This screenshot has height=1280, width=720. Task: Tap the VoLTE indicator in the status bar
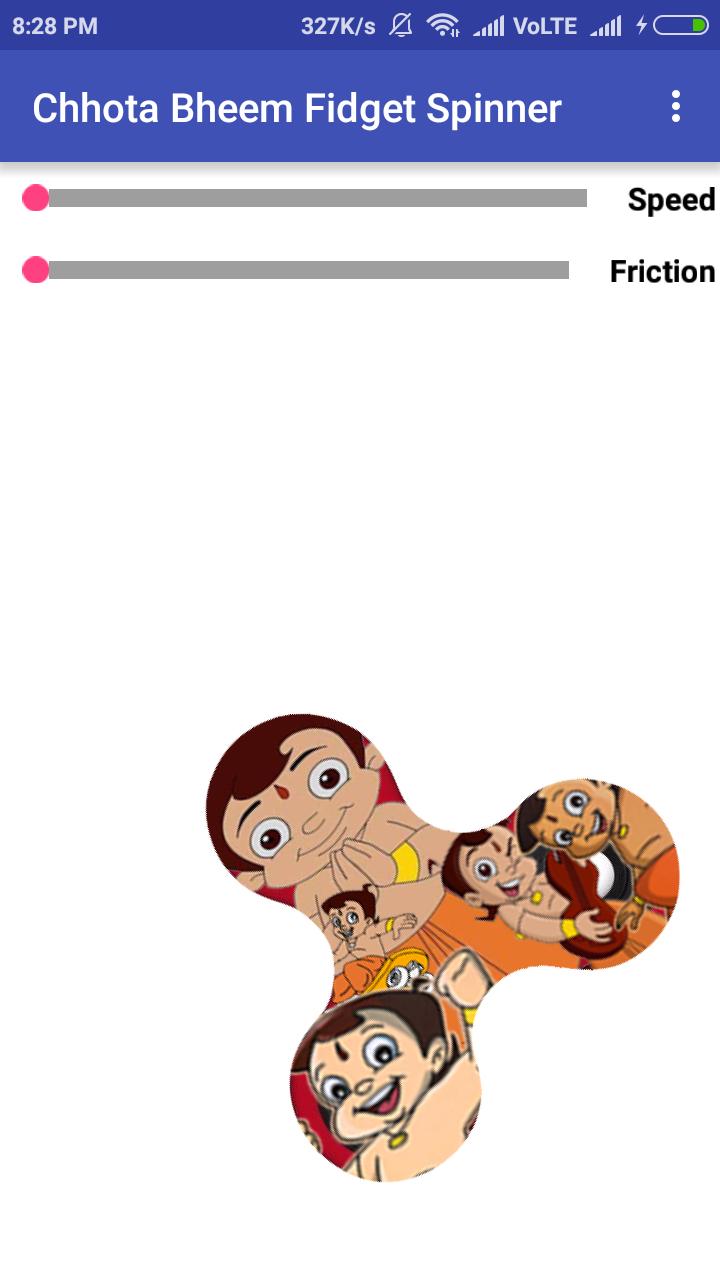pyautogui.click(x=545, y=25)
